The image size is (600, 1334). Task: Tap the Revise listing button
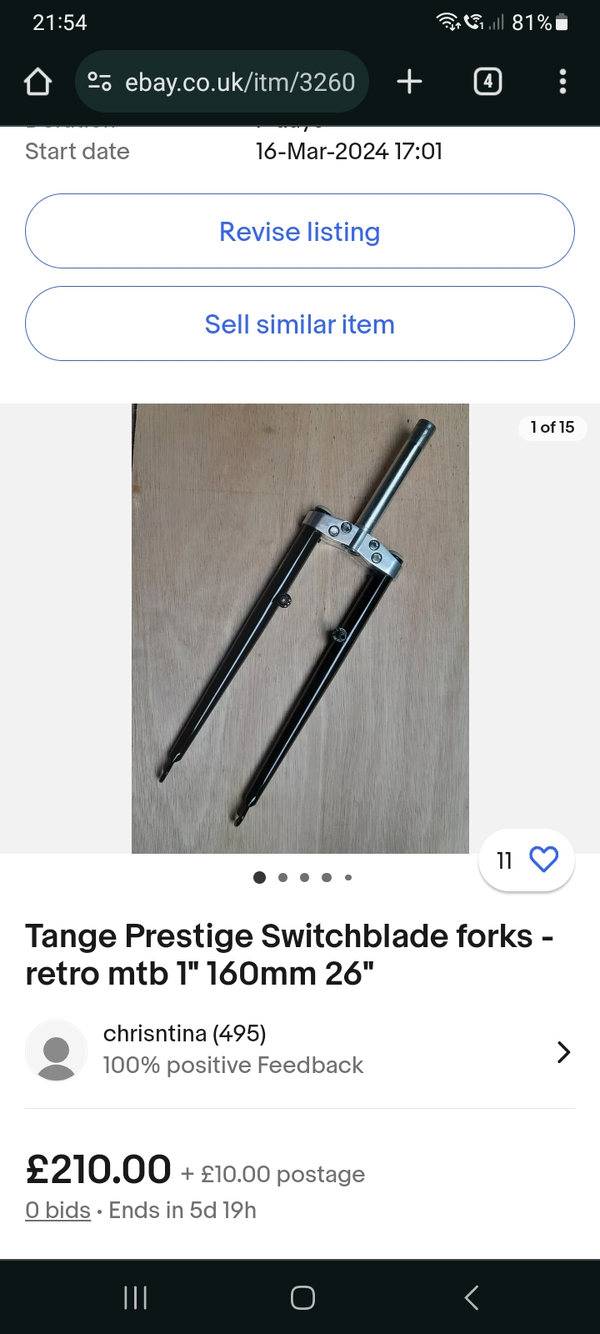[x=300, y=232]
